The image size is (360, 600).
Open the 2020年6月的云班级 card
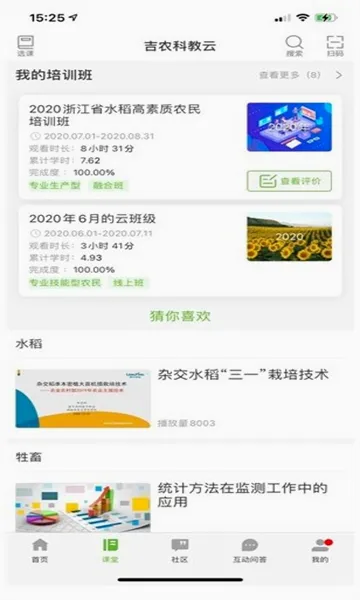coord(180,251)
